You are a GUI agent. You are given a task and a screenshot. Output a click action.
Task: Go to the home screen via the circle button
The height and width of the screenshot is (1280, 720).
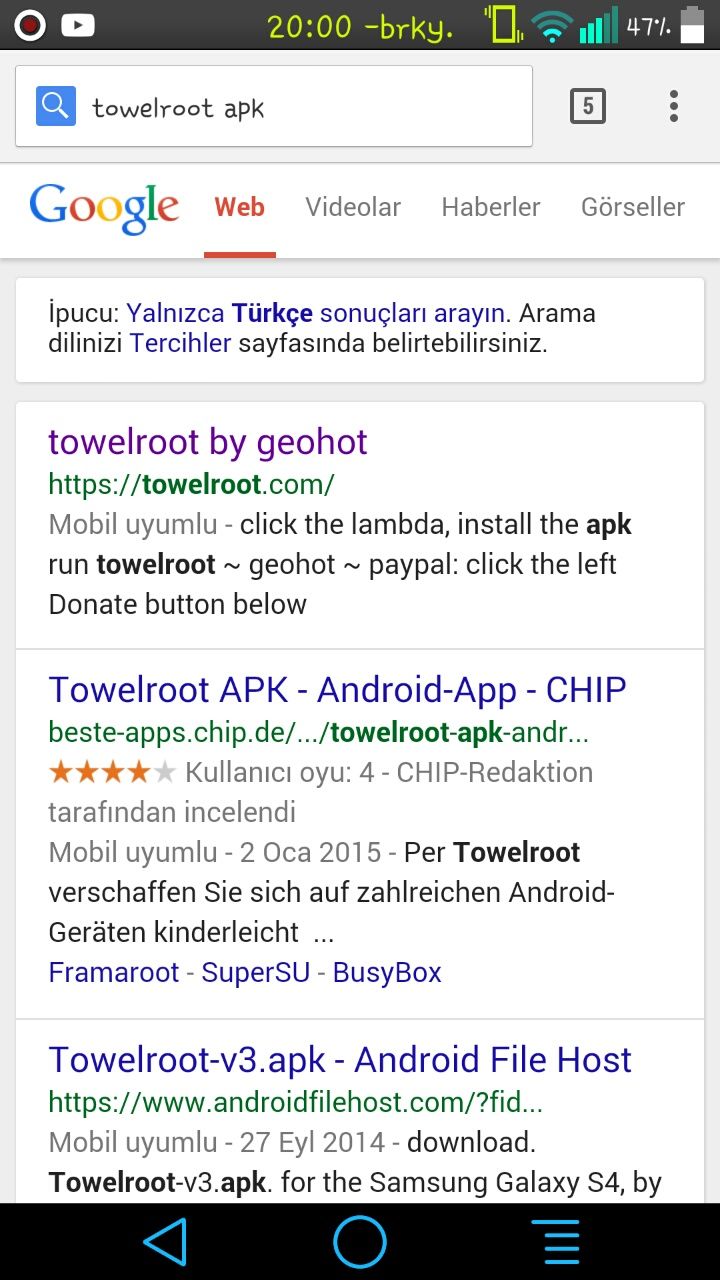click(360, 1242)
